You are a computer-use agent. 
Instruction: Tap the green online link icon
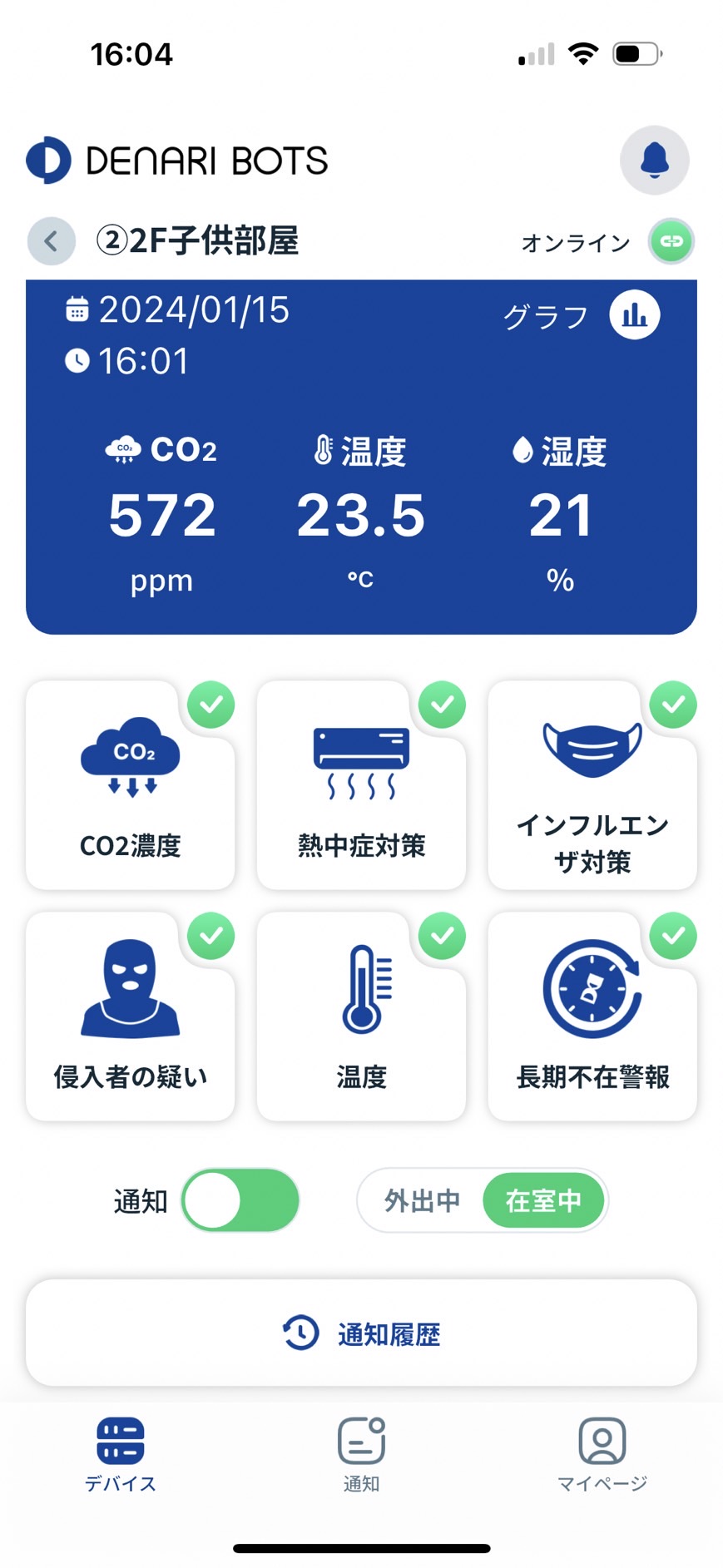pos(671,241)
